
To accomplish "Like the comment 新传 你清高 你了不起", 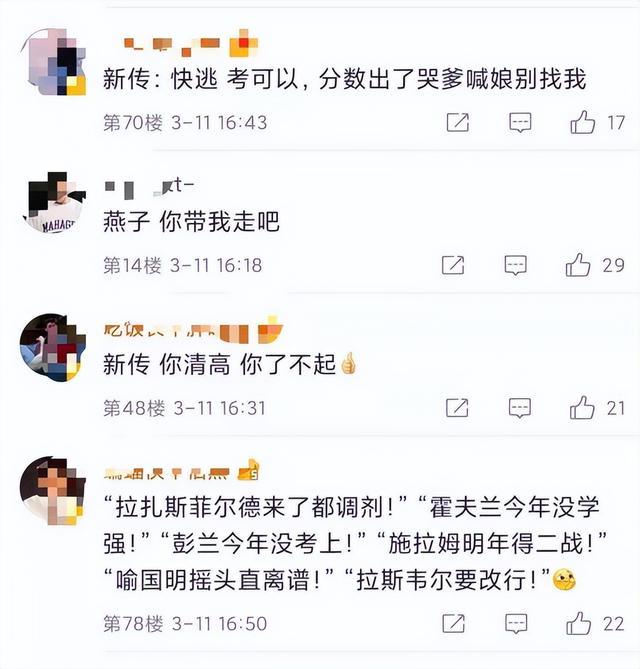I will pyautogui.click(x=583, y=408).
